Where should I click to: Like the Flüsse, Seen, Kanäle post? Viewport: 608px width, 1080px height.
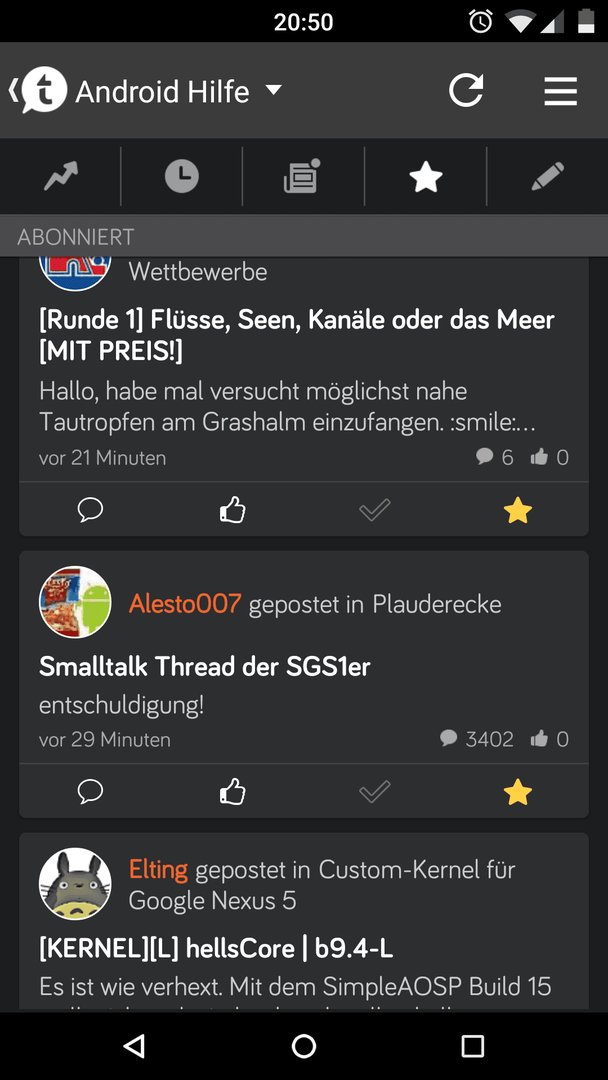click(233, 511)
